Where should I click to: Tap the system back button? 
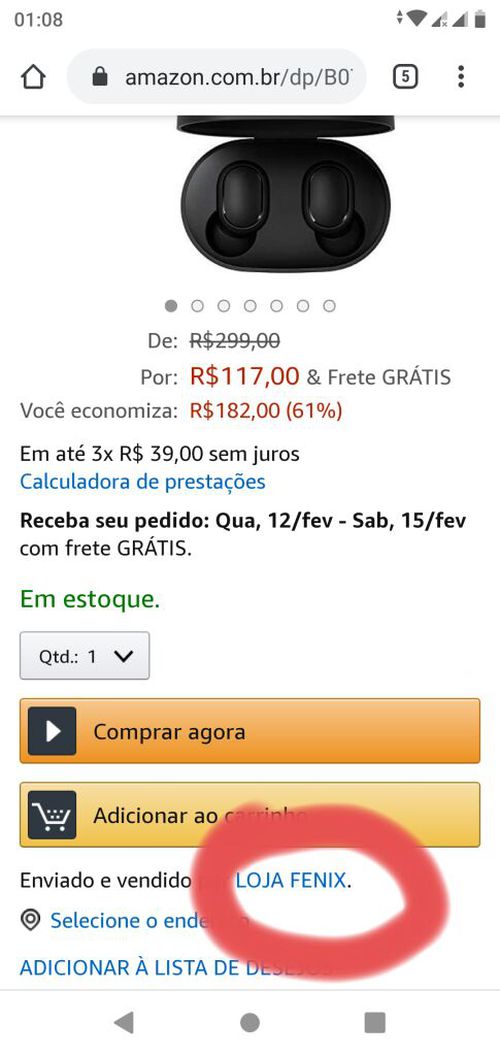coord(124,1022)
